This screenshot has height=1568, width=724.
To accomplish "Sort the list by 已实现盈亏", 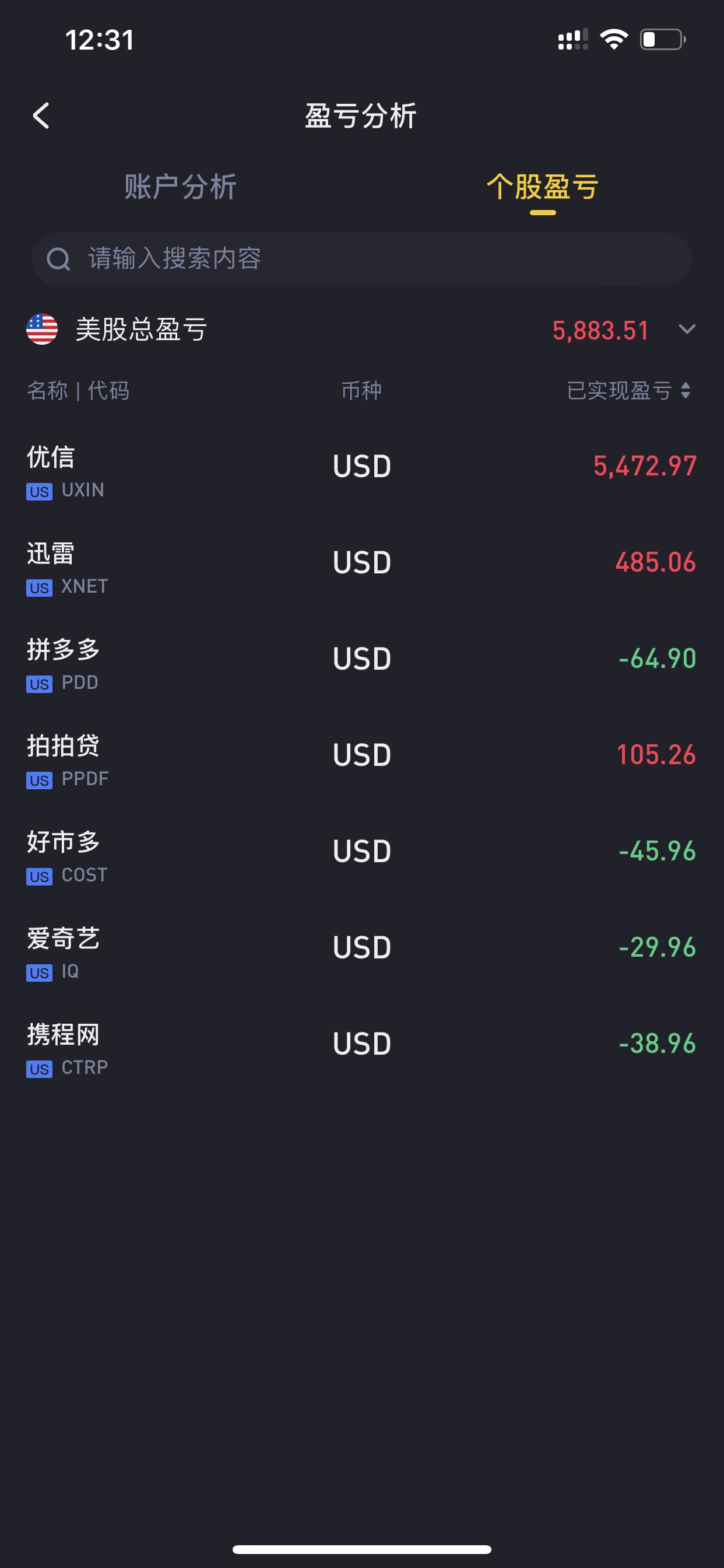I will pyautogui.click(x=628, y=390).
